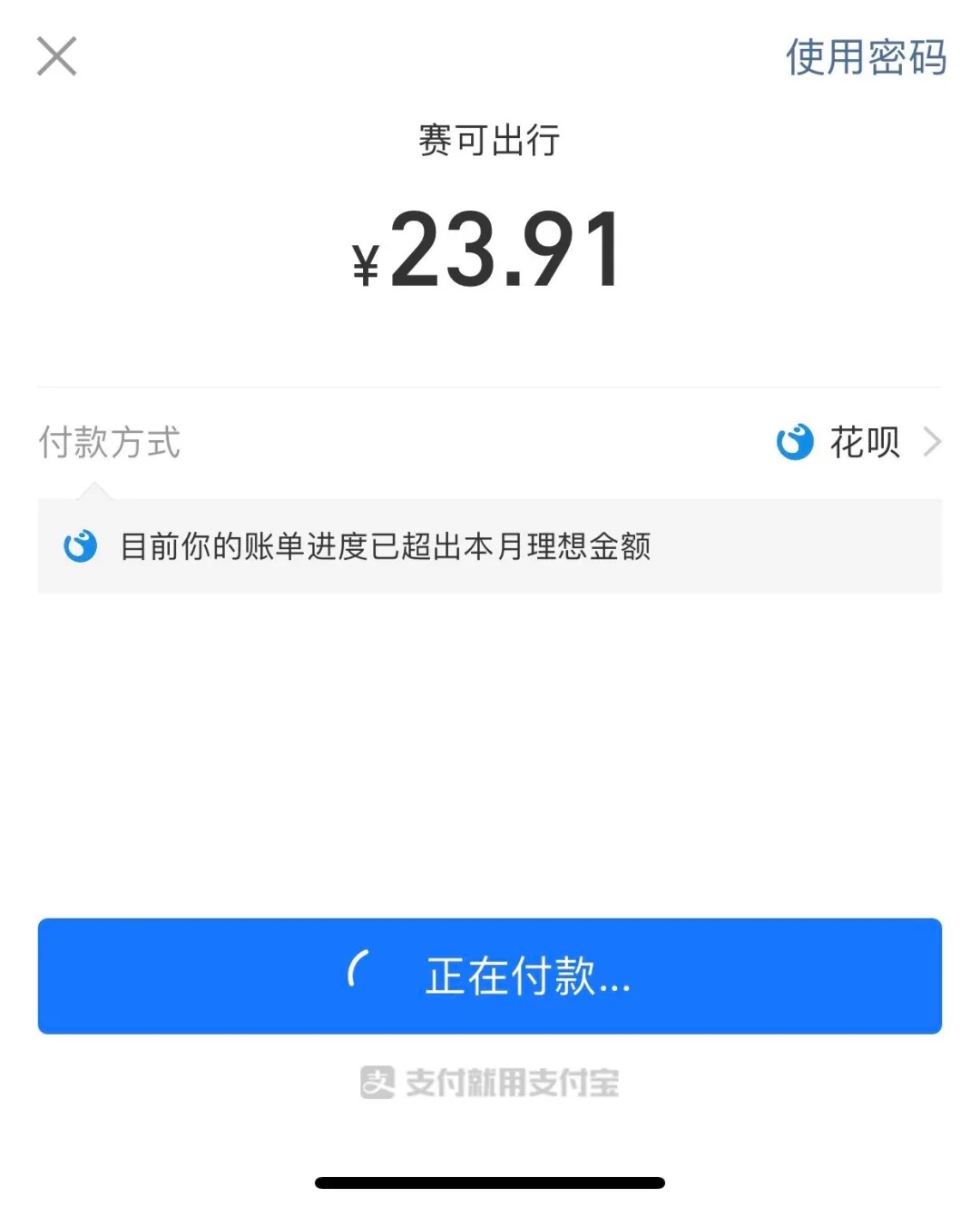Switch to 使用密码 password payment

click(866, 57)
